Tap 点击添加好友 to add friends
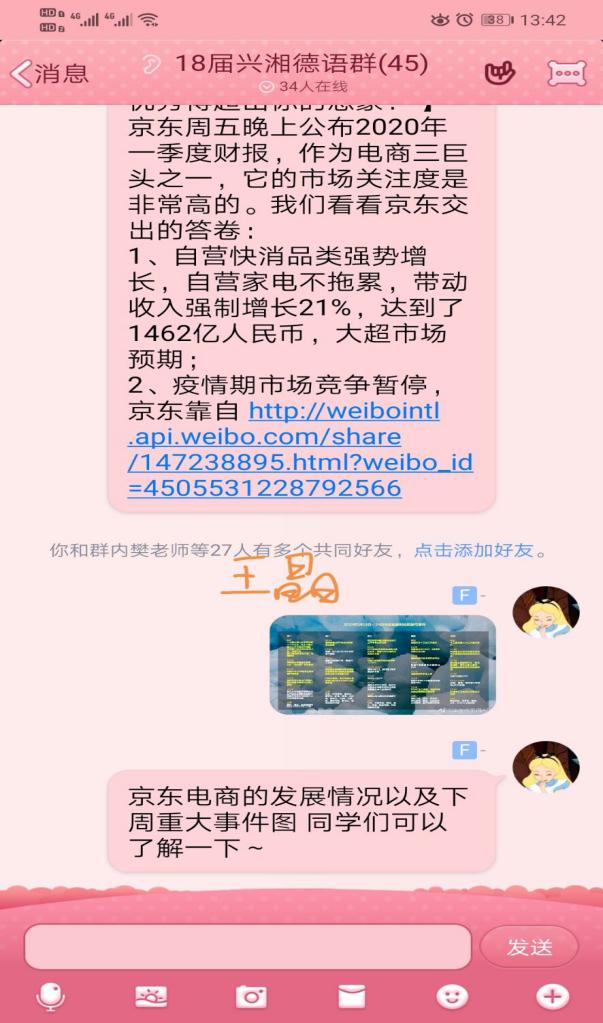603x1023 pixels. pos(474,550)
